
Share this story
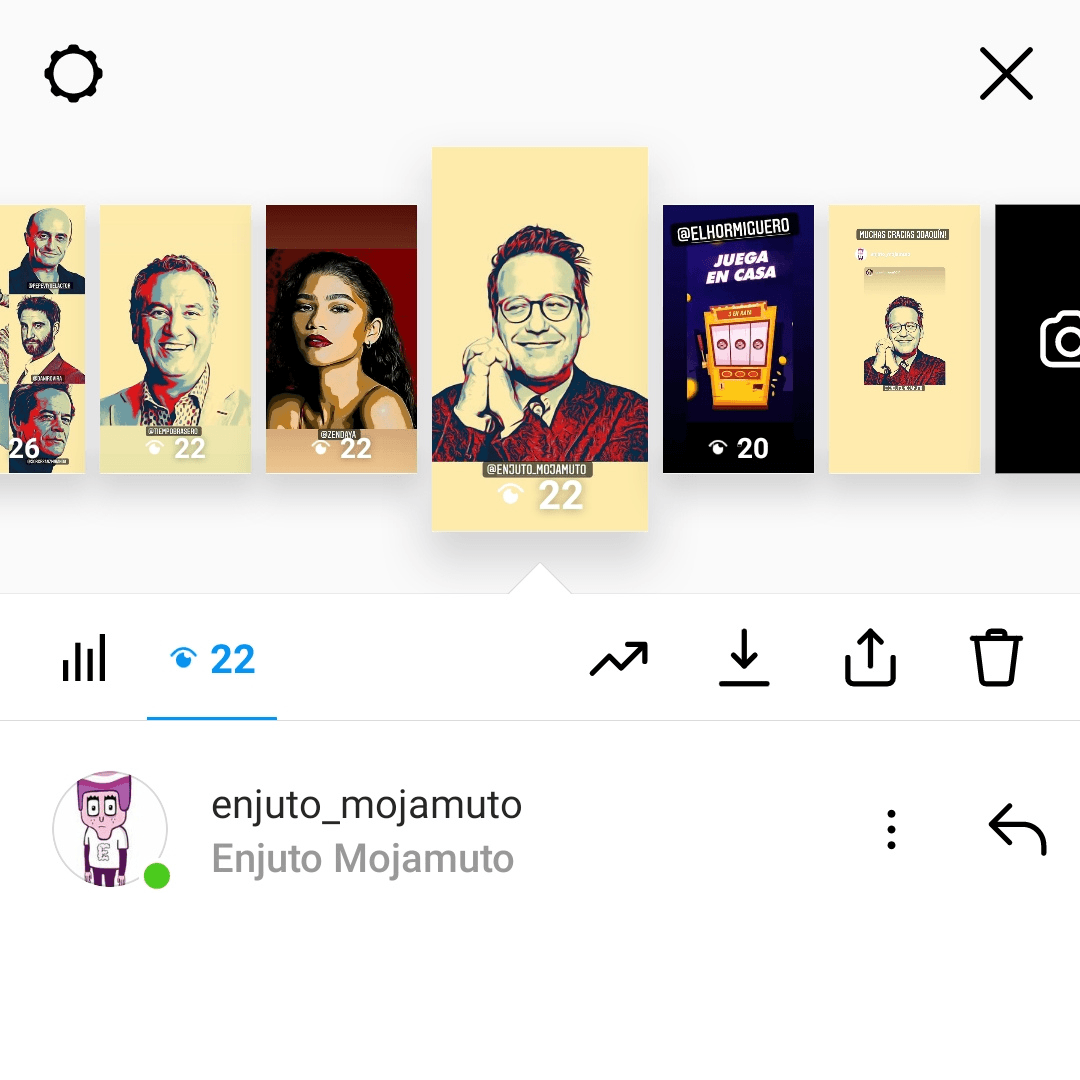(870, 658)
